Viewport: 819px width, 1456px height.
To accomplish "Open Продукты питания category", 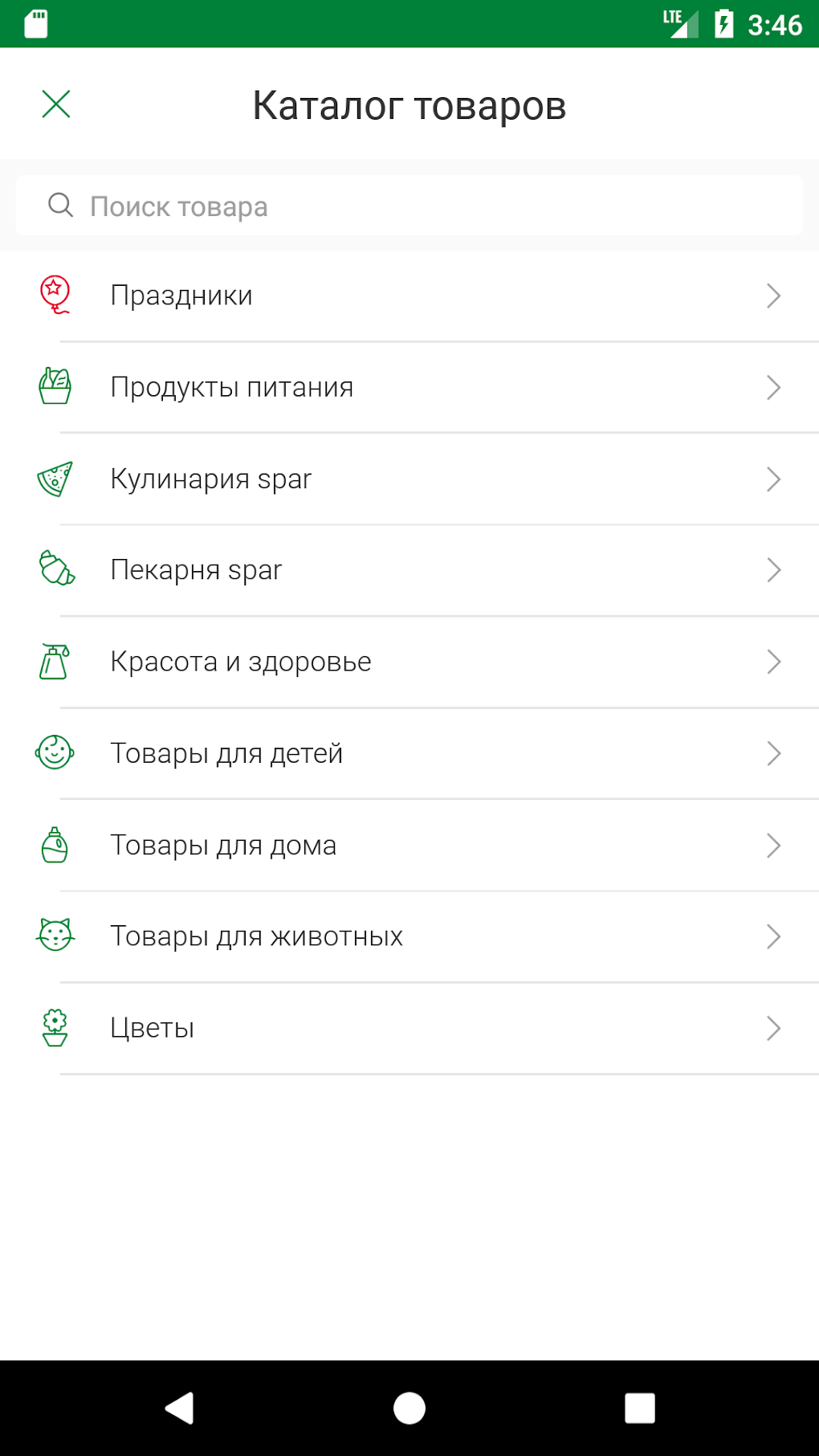I will [409, 387].
